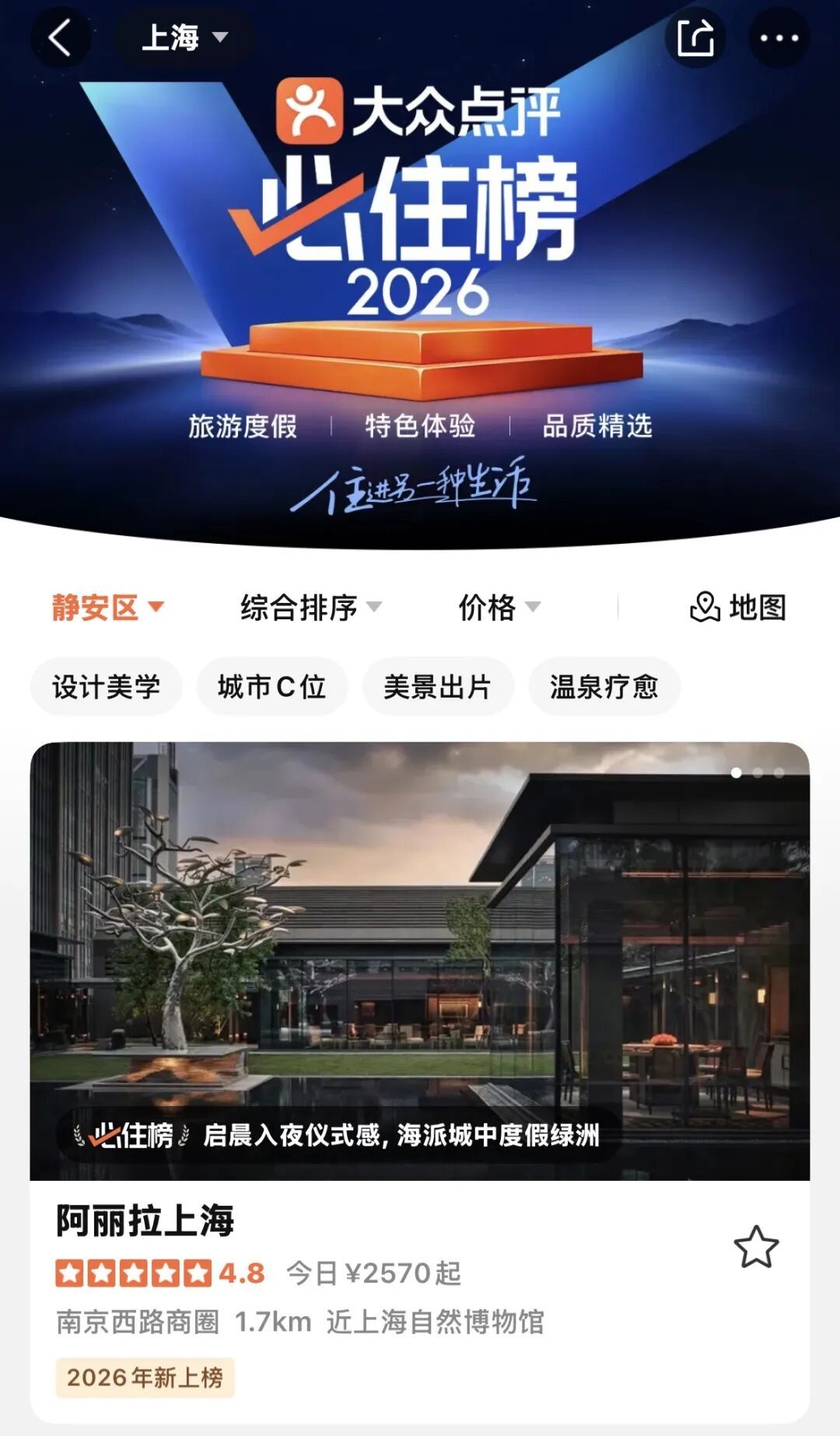Go back using the top arrow
Viewport: 840px width, 1436px height.
click(x=60, y=37)
